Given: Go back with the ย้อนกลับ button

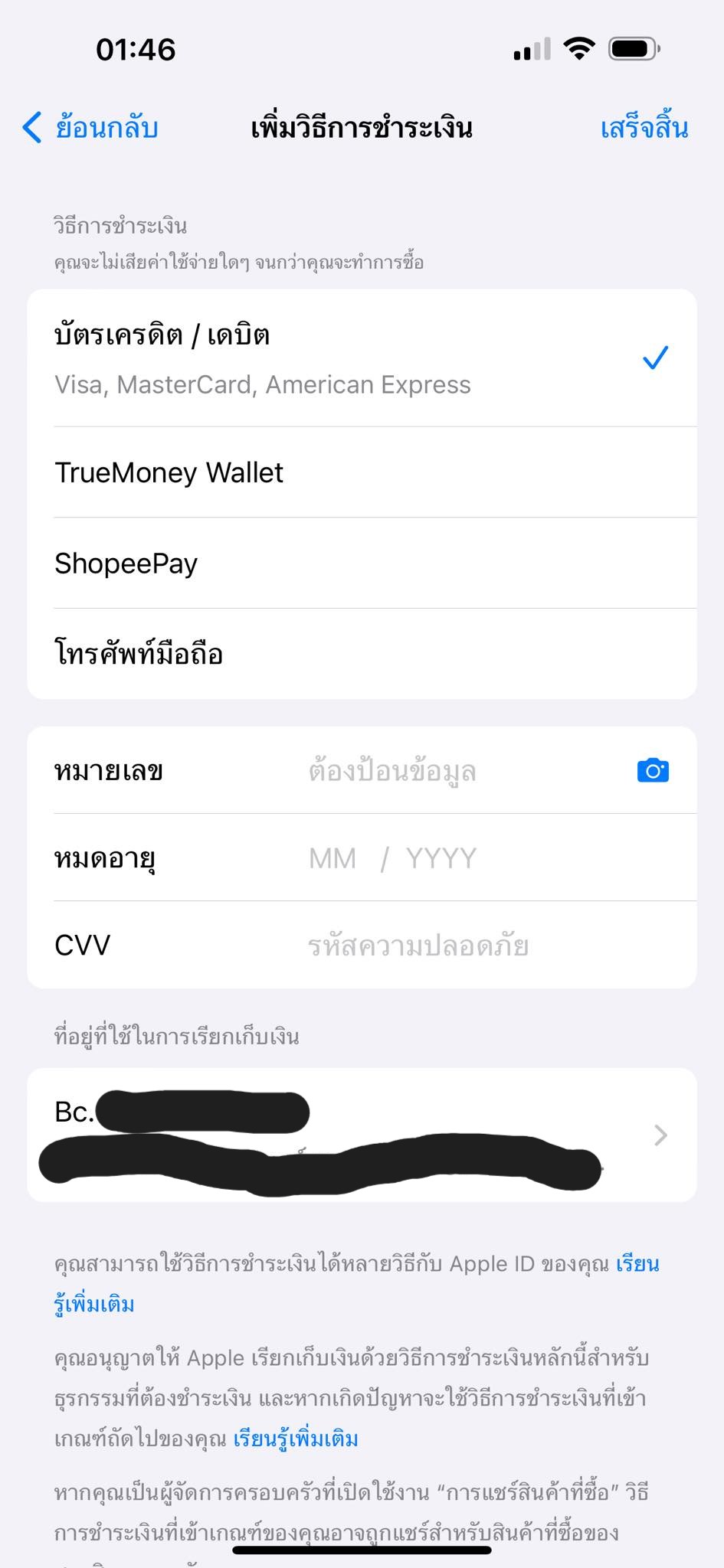Looking at the screenshot, I should coord(90,127).
